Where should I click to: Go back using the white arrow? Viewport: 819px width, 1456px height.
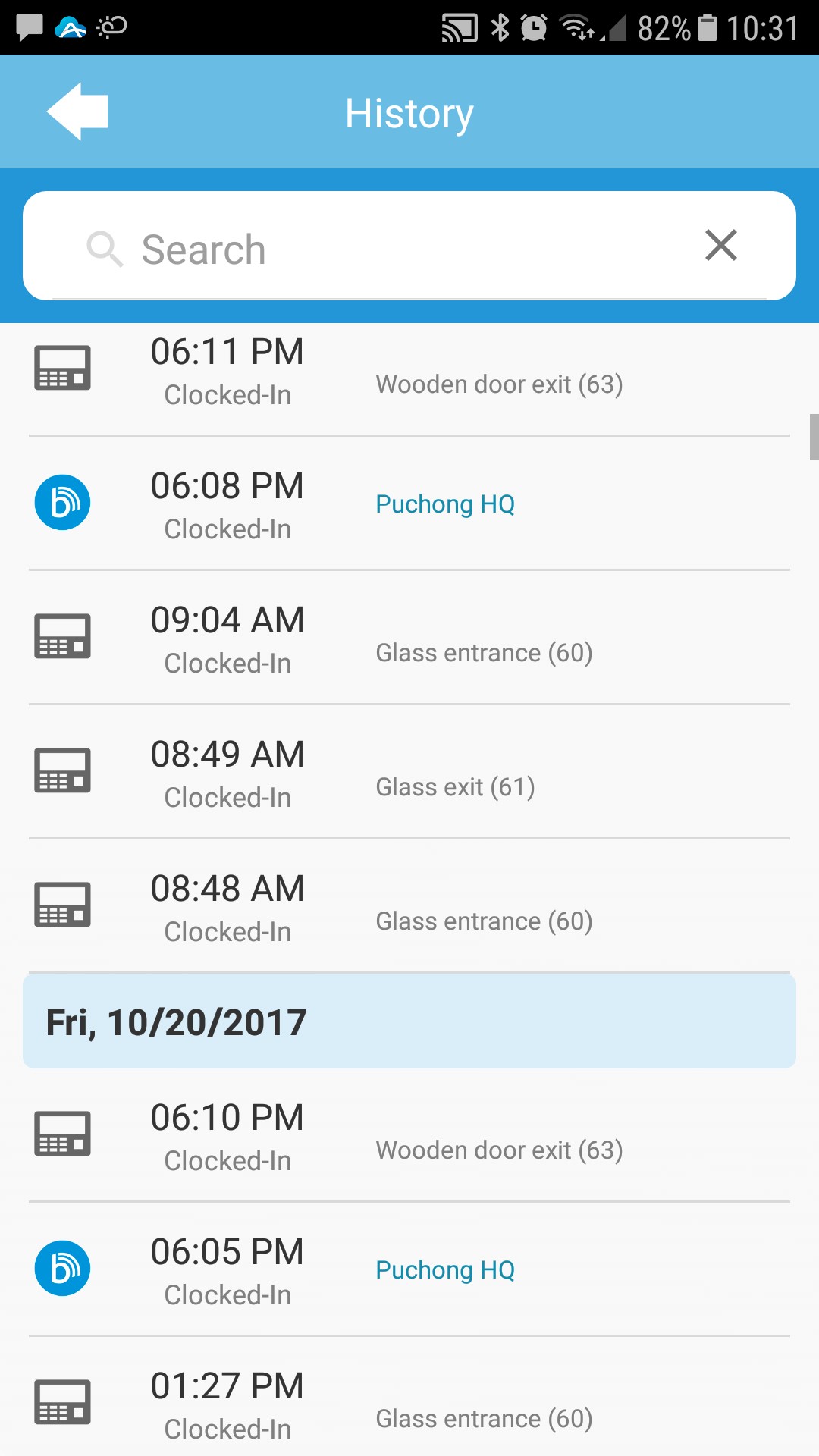tap(77, 111)
